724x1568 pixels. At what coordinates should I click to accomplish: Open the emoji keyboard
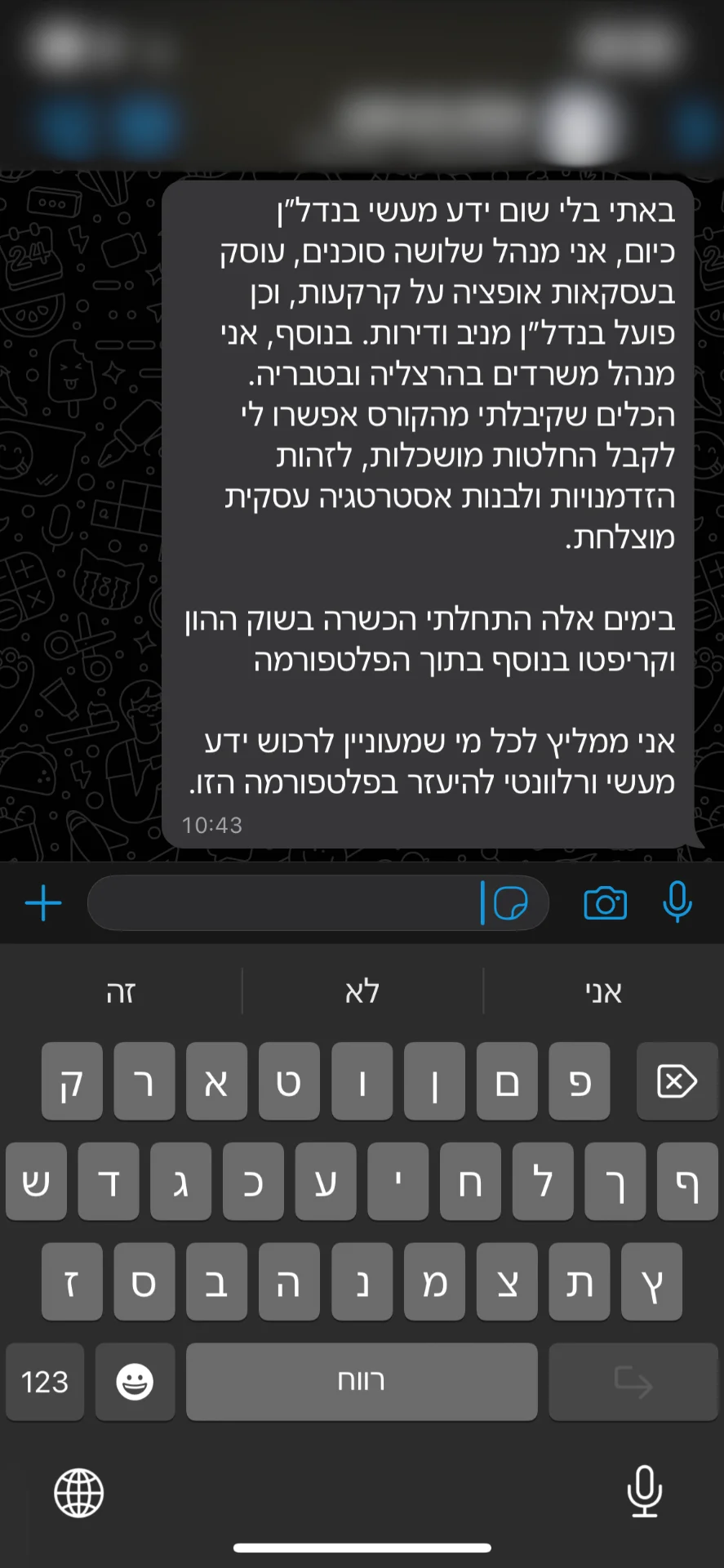[135, 1382]
